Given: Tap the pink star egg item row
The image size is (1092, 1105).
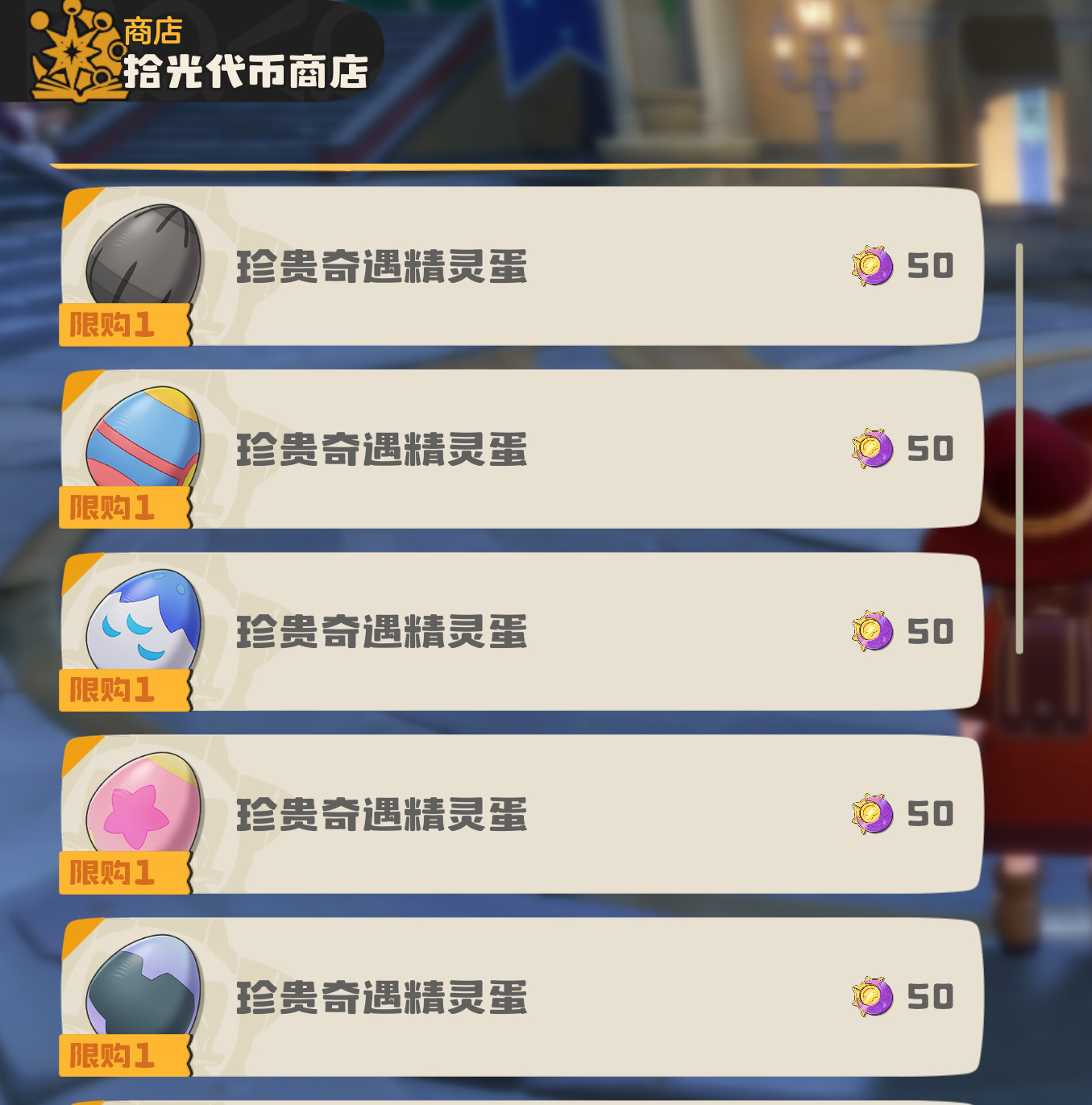Looking at the screenshot, I should point(521,814).
